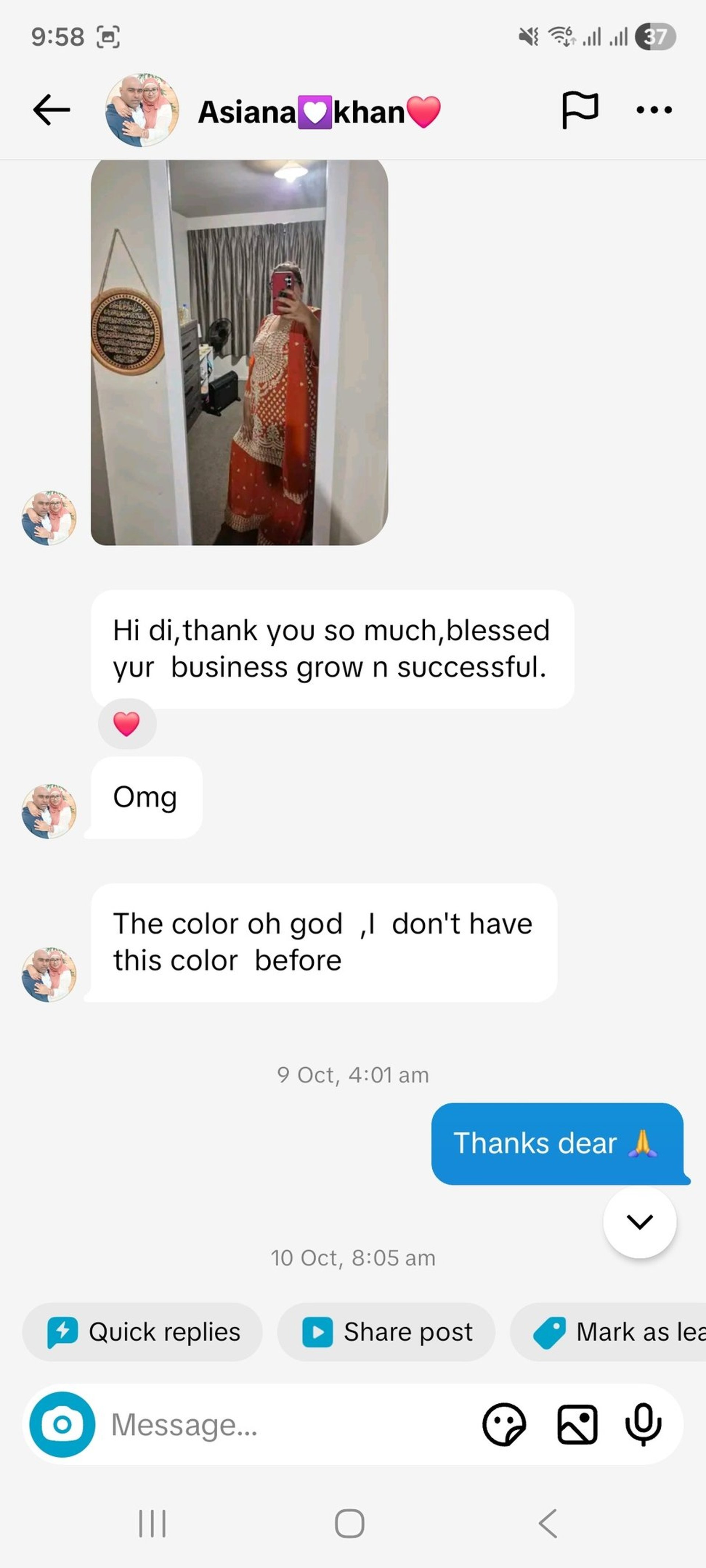Open the sticker picker

pos(504,1424)
